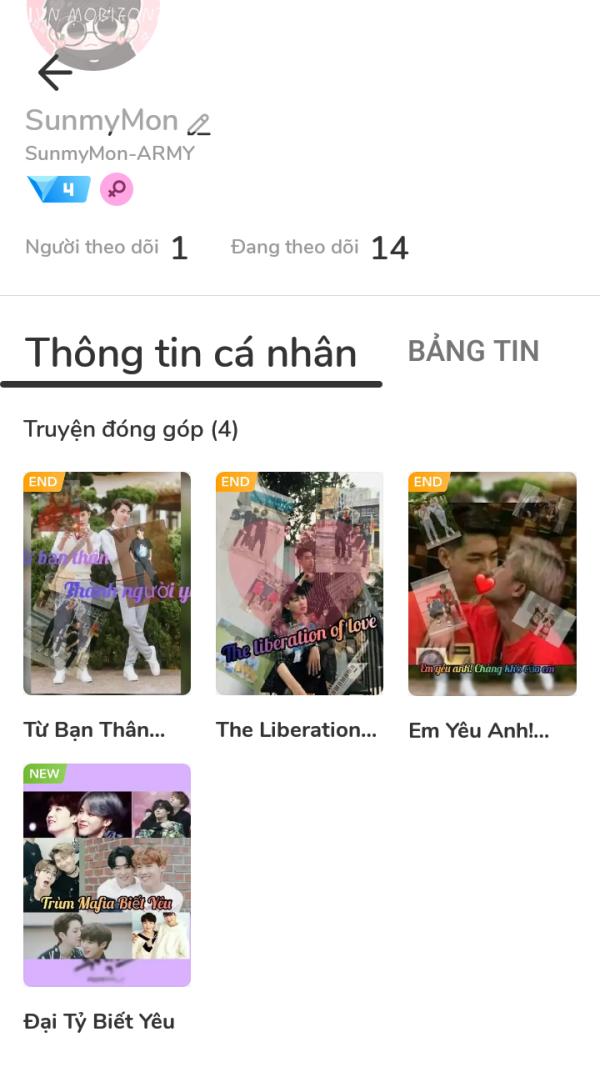Switch to the BẢNG TIN tab
The image size is (600, 1067).
pyautogui.click(x=473, y=351)
